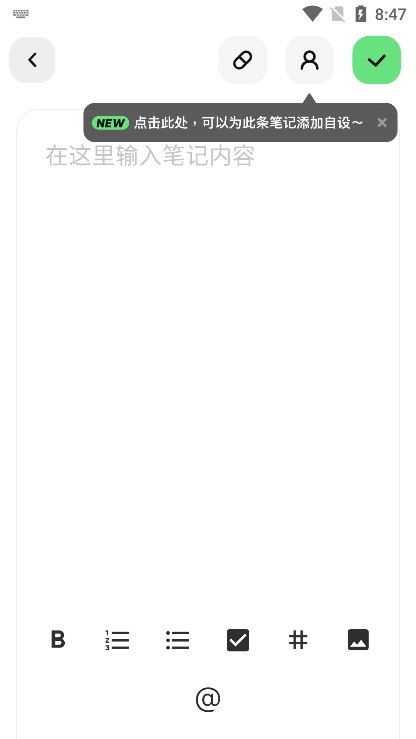
Task: Tap the link attachment icon
Action: coord(243,60)
